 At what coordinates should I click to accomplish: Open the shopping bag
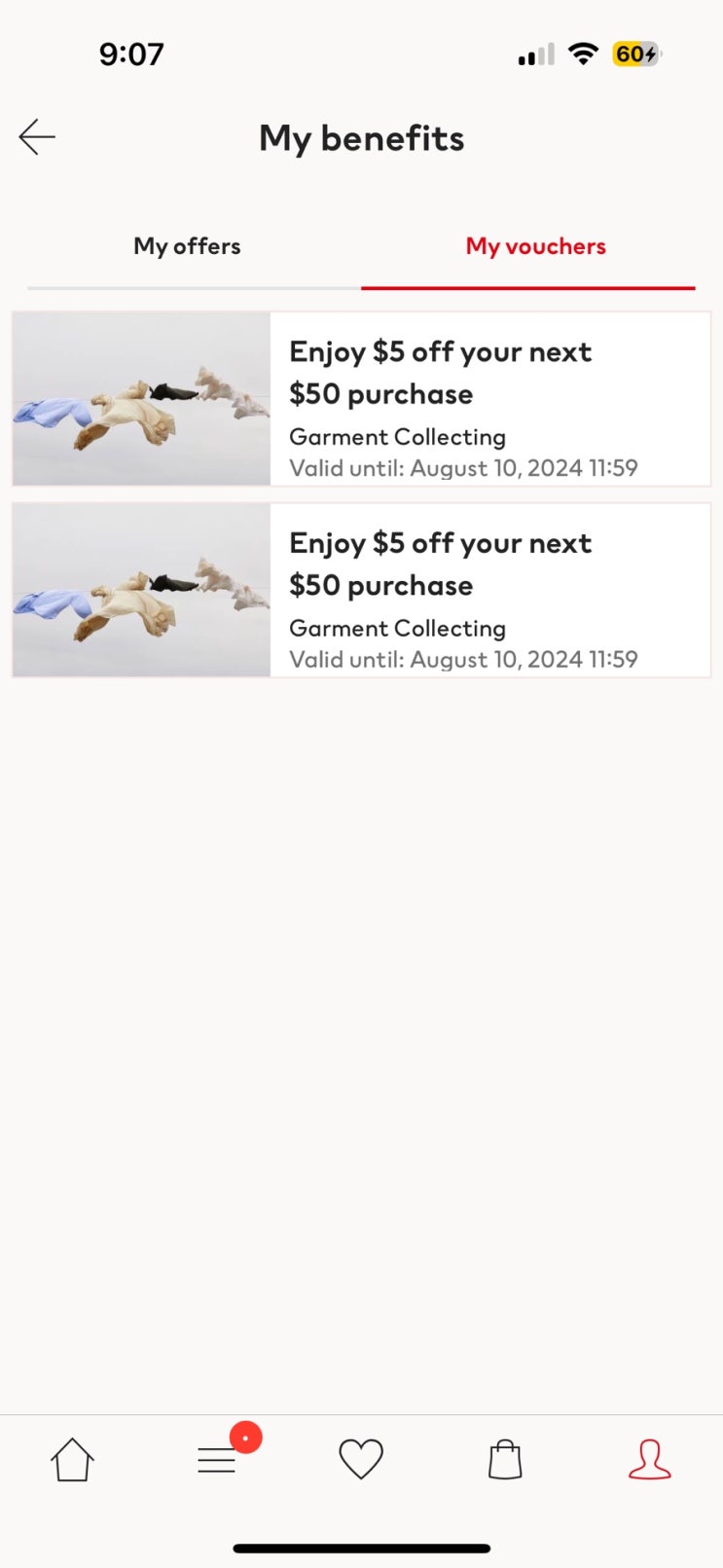(505, 1459)
